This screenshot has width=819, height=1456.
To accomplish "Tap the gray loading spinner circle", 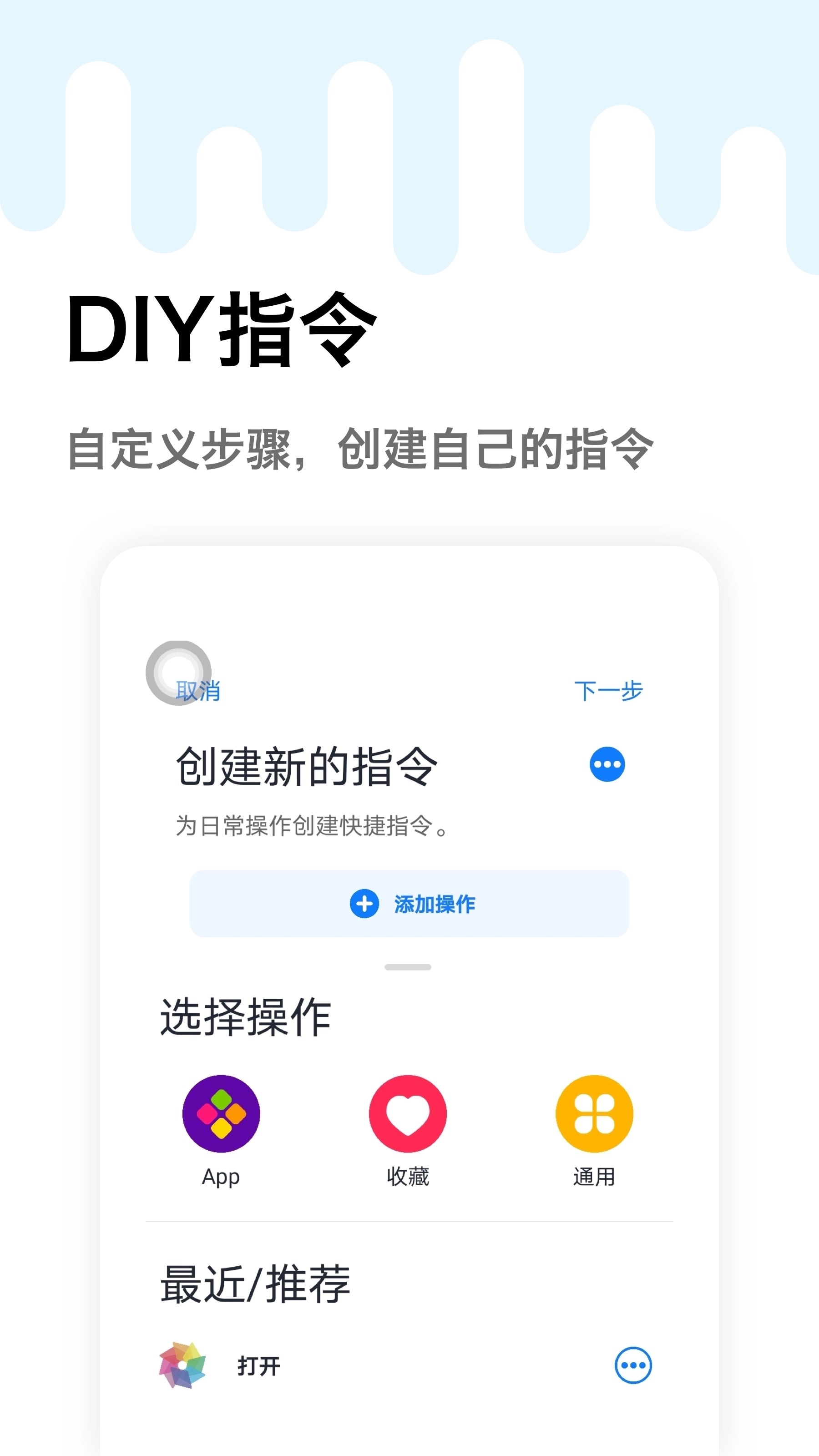I will 179,673.
